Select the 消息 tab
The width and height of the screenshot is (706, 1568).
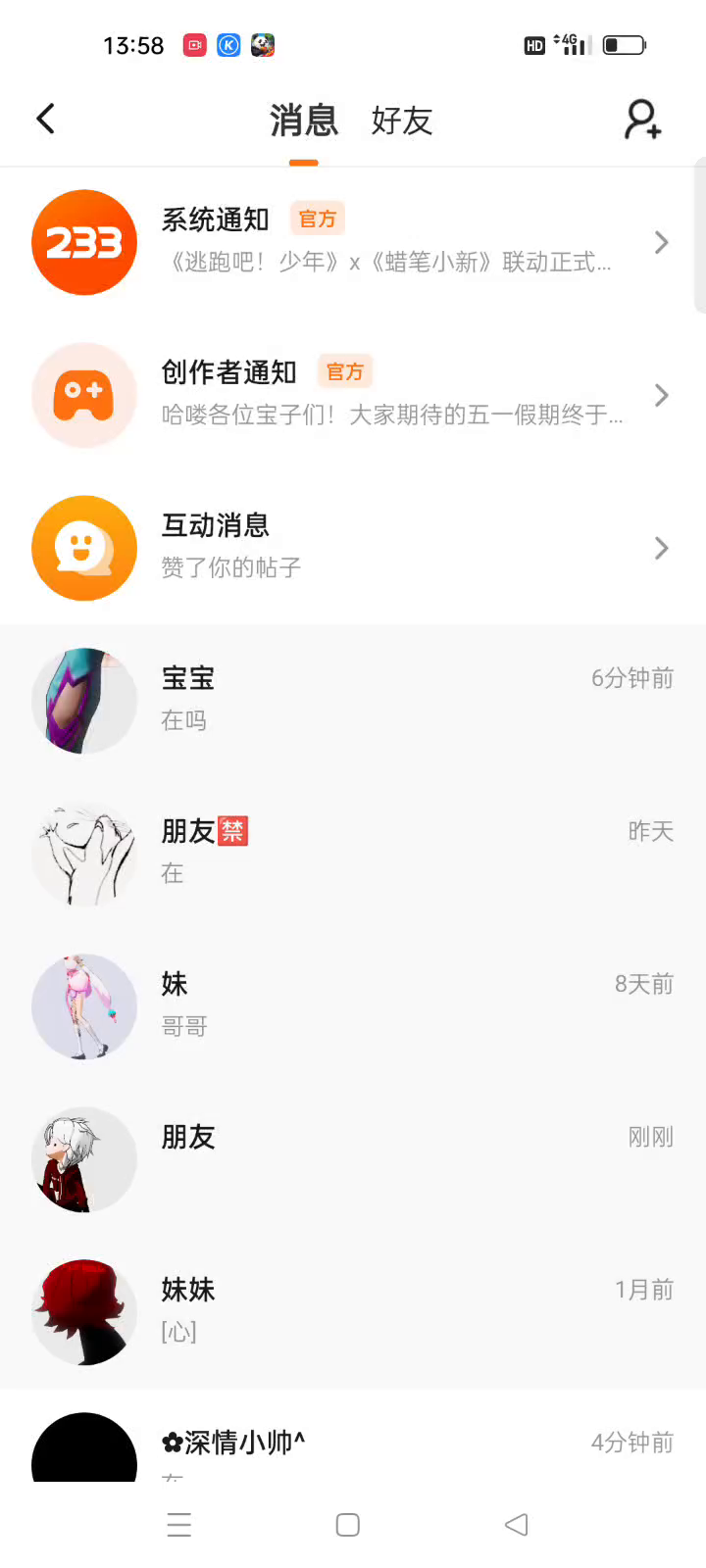coord(304,121)
